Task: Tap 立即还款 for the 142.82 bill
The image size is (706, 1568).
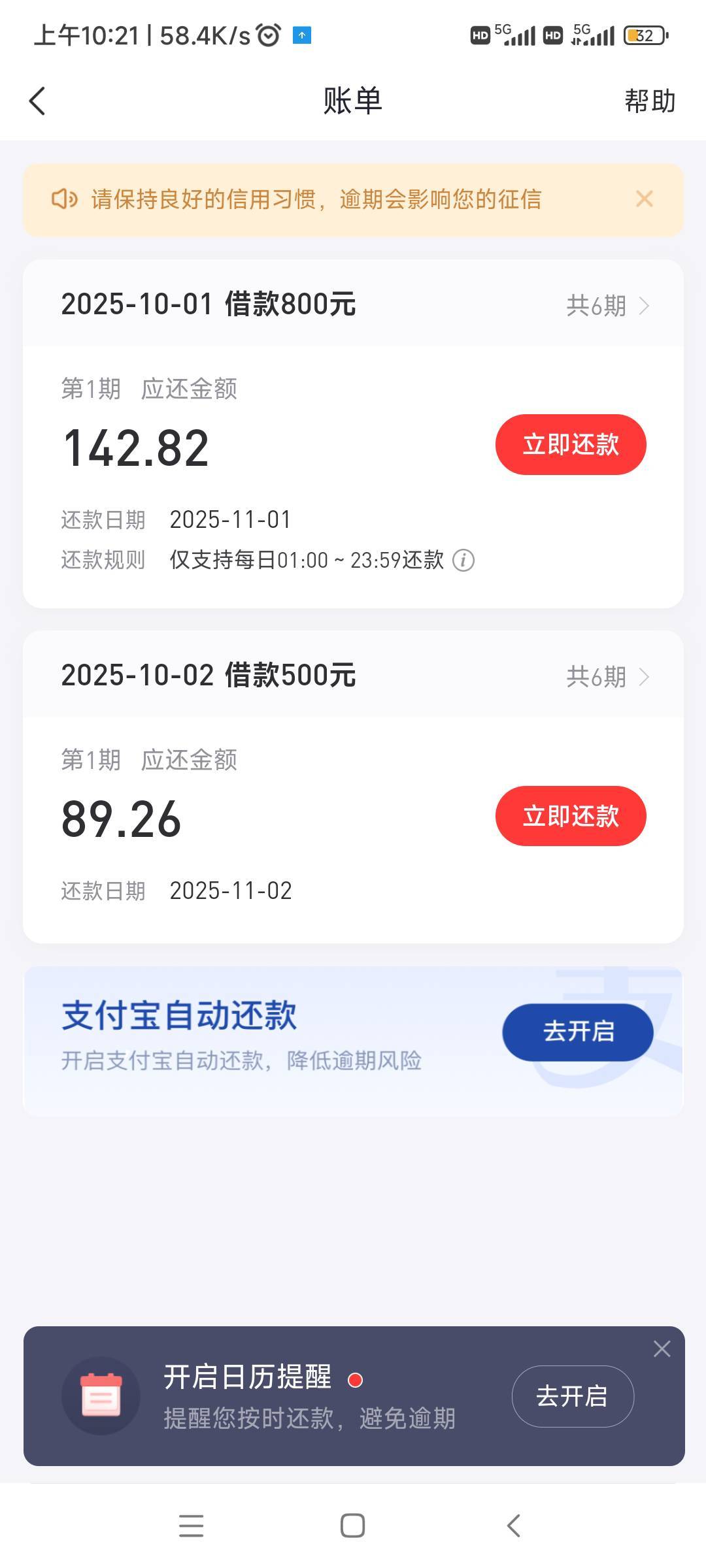Action: click(x=571, y=444)
